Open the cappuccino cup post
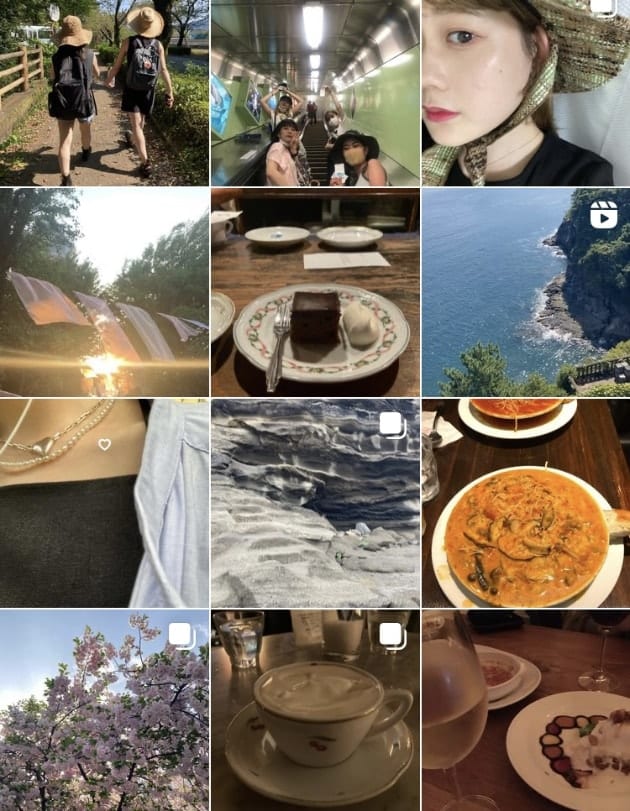The image size is (630, 811). pos(315,711)
